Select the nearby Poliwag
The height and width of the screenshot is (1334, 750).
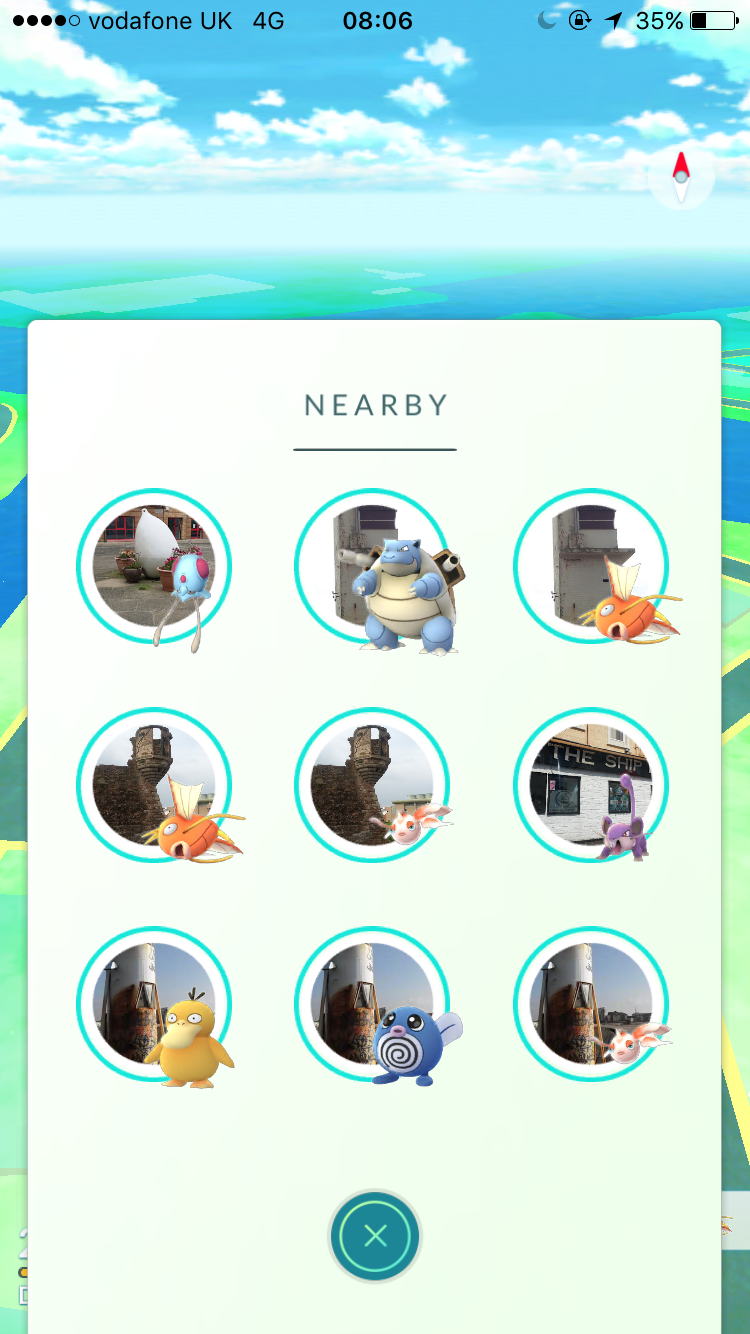coord(373,1005)
